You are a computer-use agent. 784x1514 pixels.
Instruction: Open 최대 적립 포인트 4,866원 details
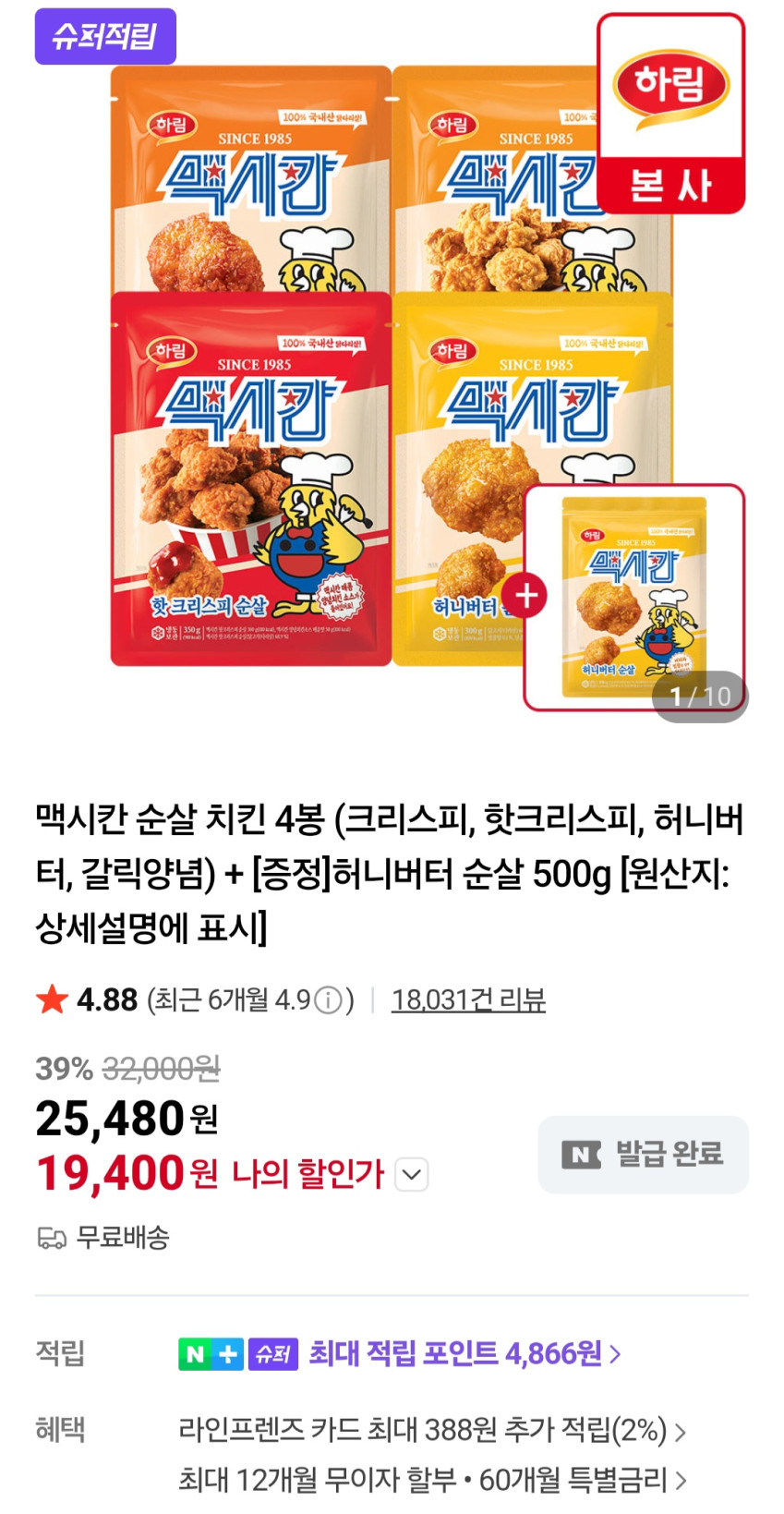pyautogui.click(x=464, y=1354)
